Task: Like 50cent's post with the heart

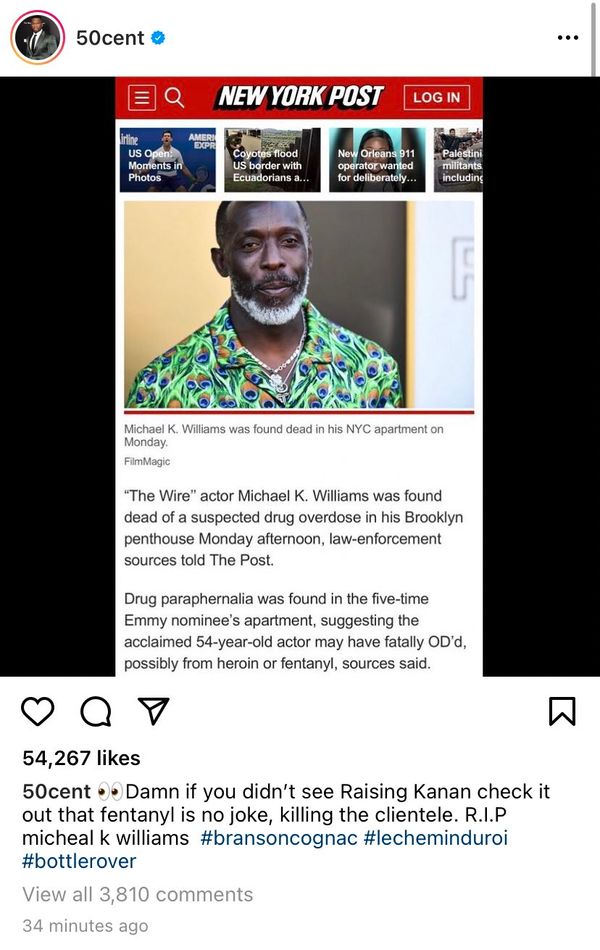Action: point(38,711)
